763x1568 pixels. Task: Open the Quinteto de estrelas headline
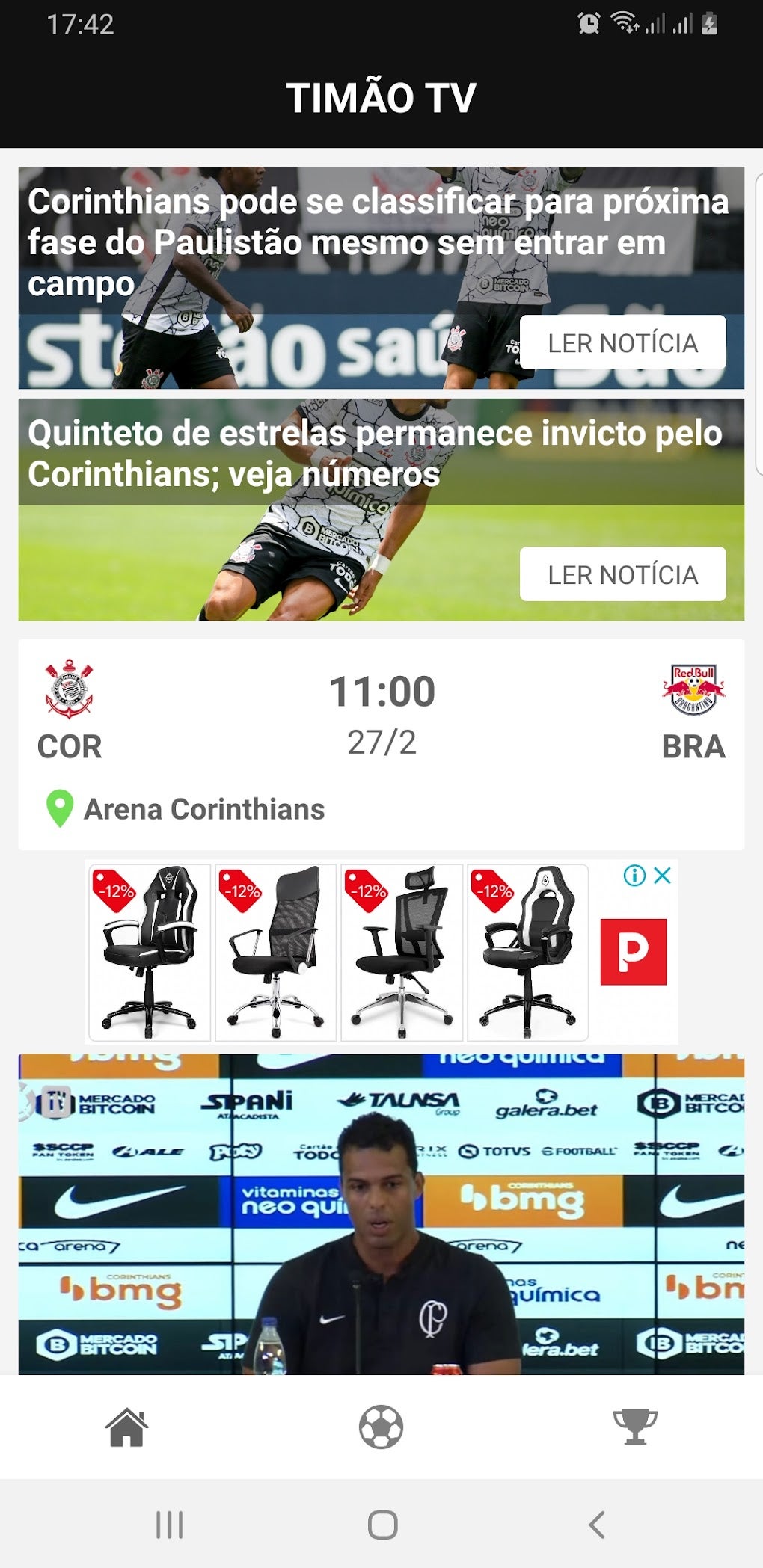374,452
